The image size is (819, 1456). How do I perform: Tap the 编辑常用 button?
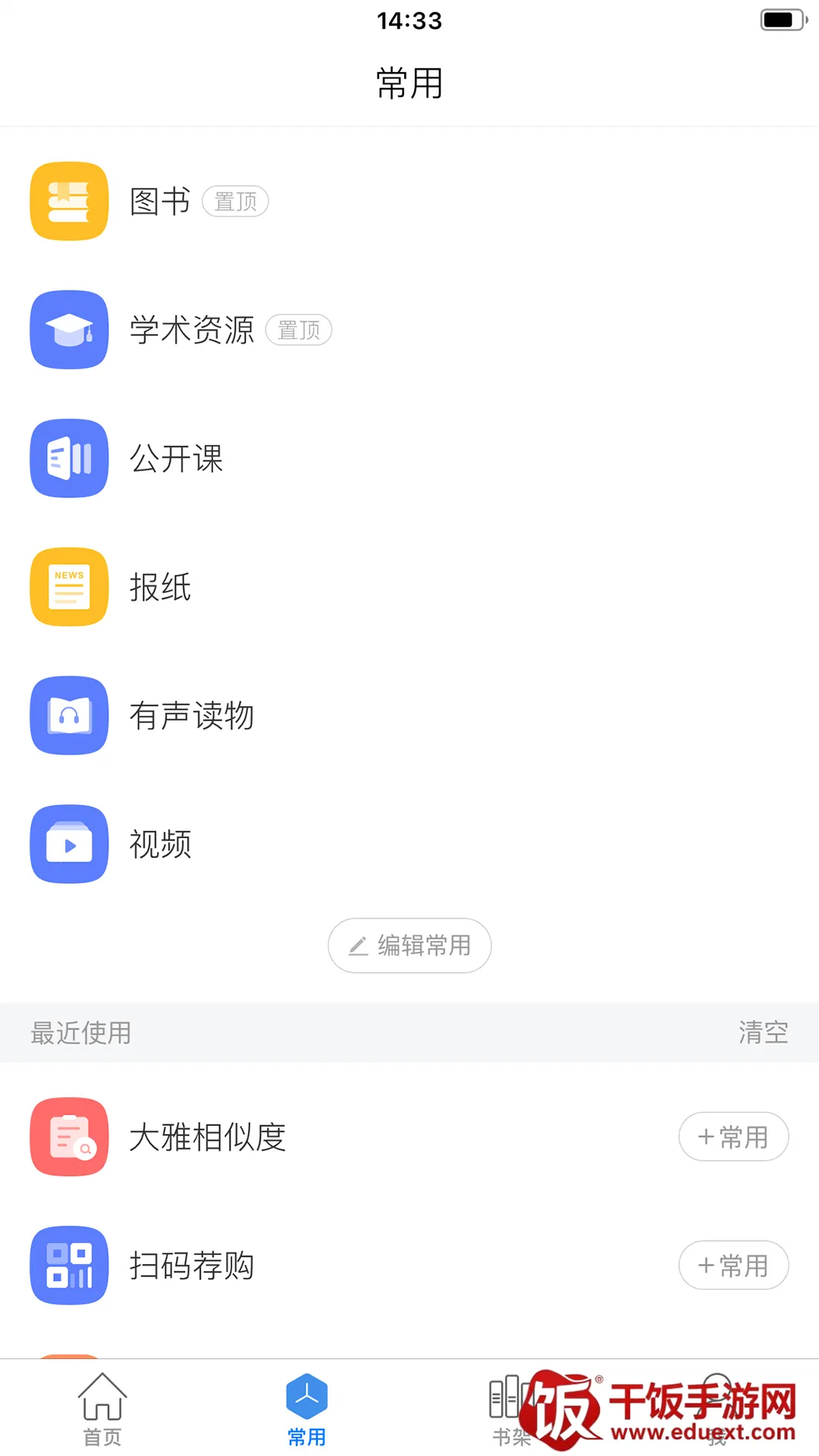pyautogui.click(x=409, y=946)
